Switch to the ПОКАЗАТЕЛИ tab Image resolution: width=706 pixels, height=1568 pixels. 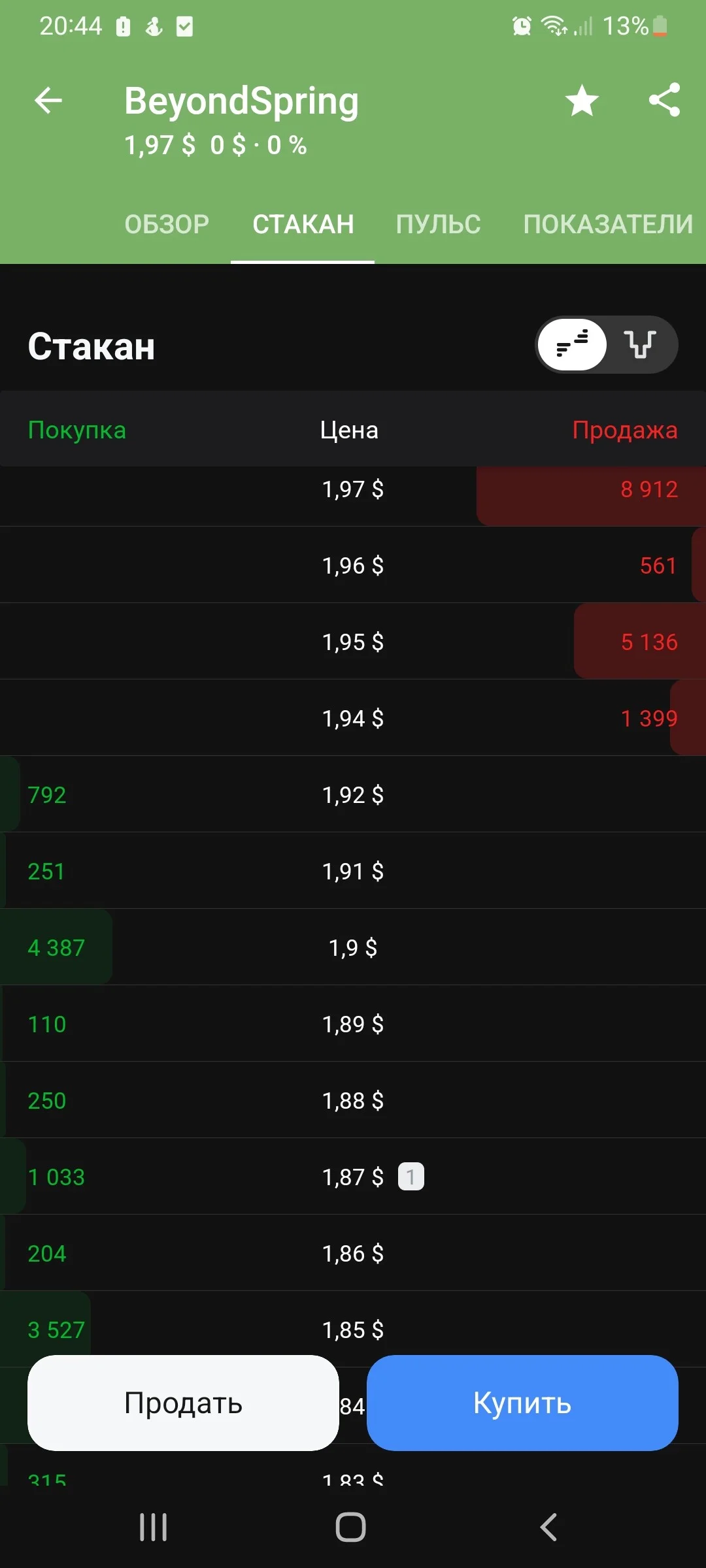click(608, 224)
